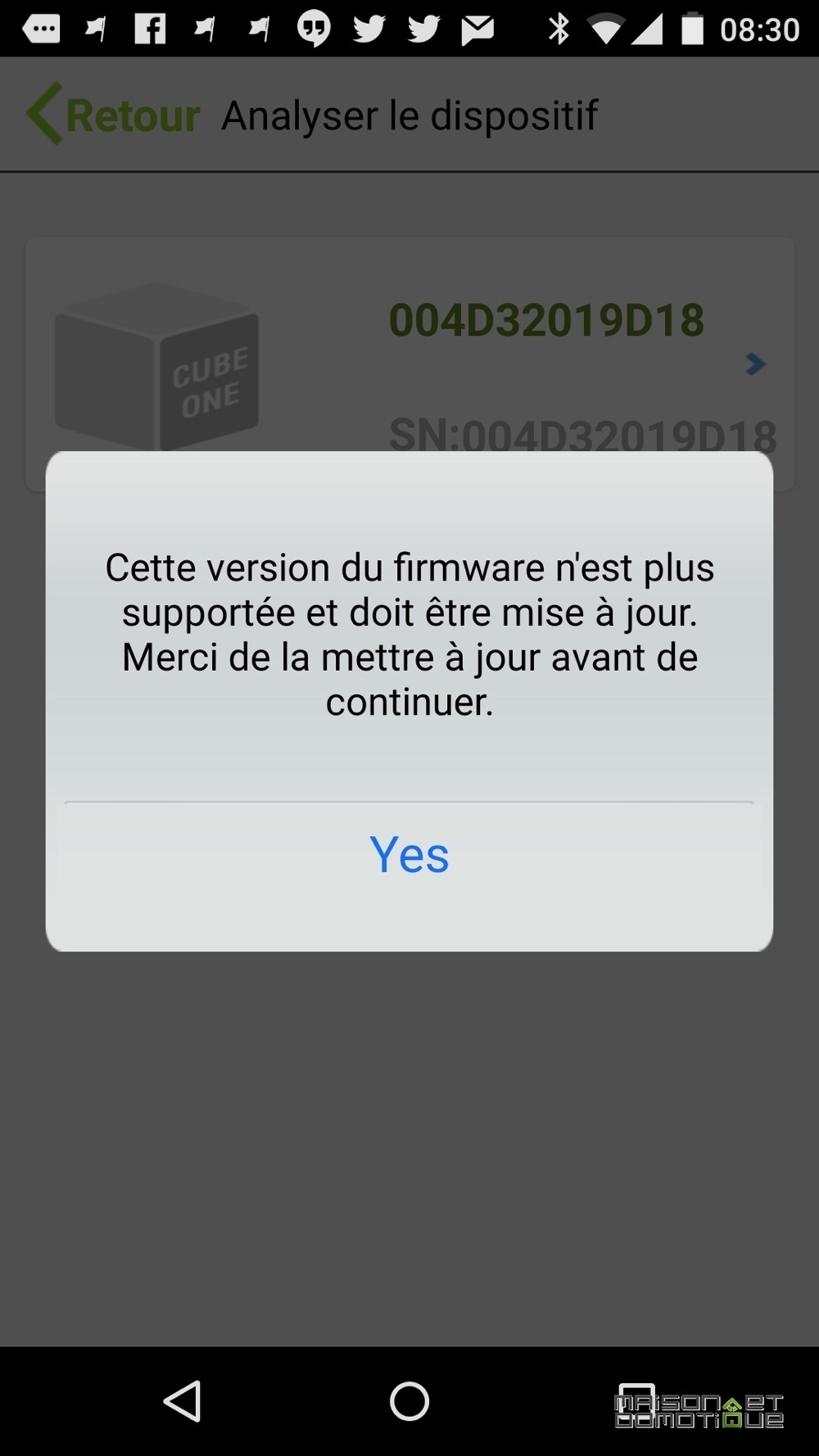819x1456 pixels.
Task: Confirm the firmware dialog with Yes
Action: coord(409,854)
